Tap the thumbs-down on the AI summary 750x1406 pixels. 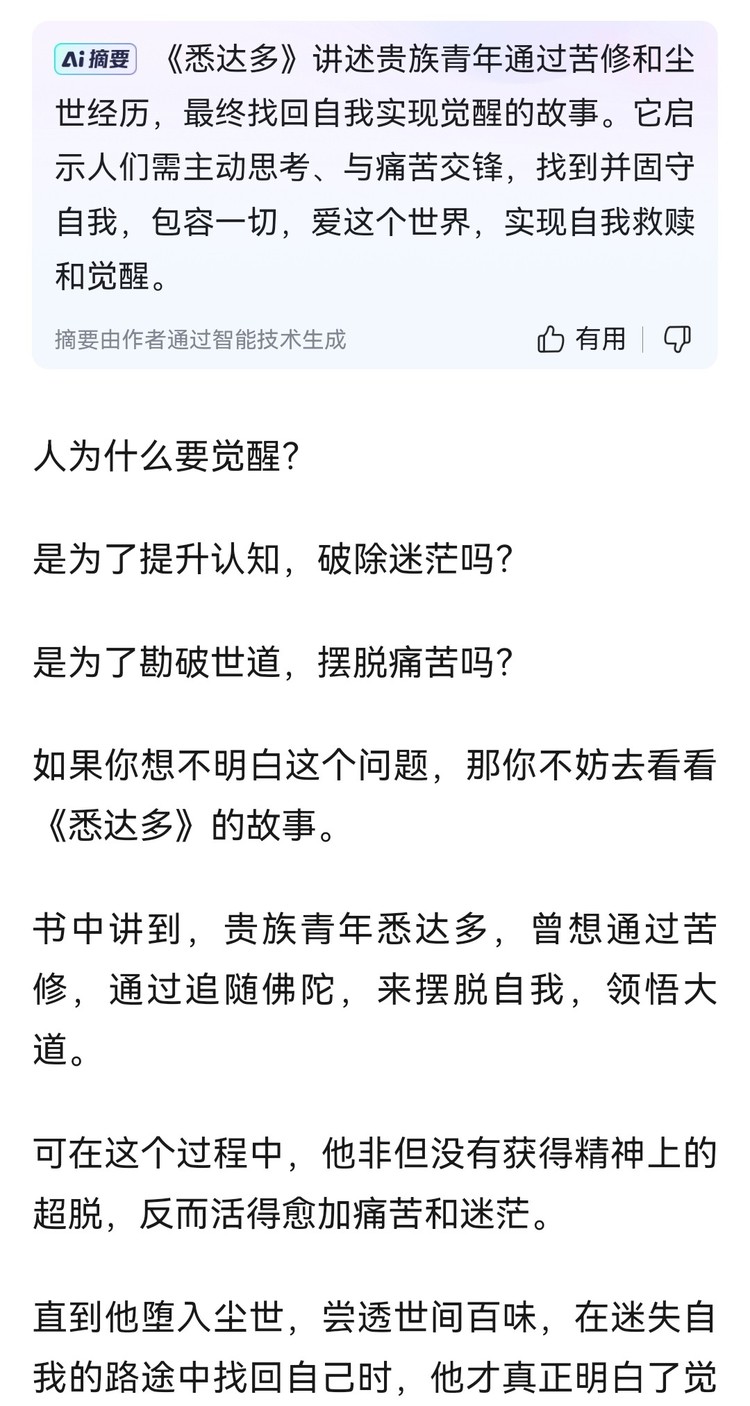click(x=678, y=339)
